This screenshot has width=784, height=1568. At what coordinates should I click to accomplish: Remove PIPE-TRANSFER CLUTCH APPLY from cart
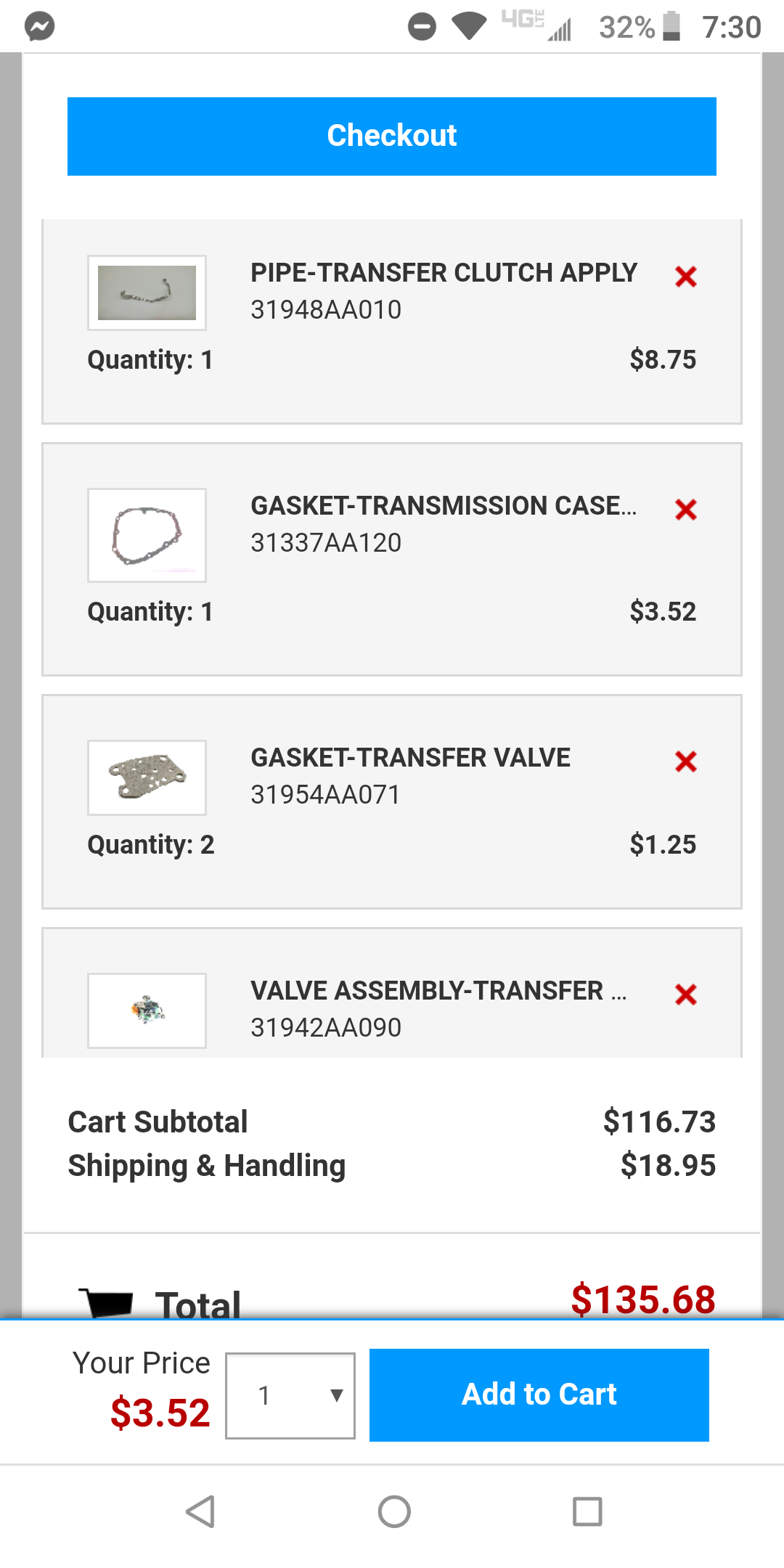click(686, 277)
